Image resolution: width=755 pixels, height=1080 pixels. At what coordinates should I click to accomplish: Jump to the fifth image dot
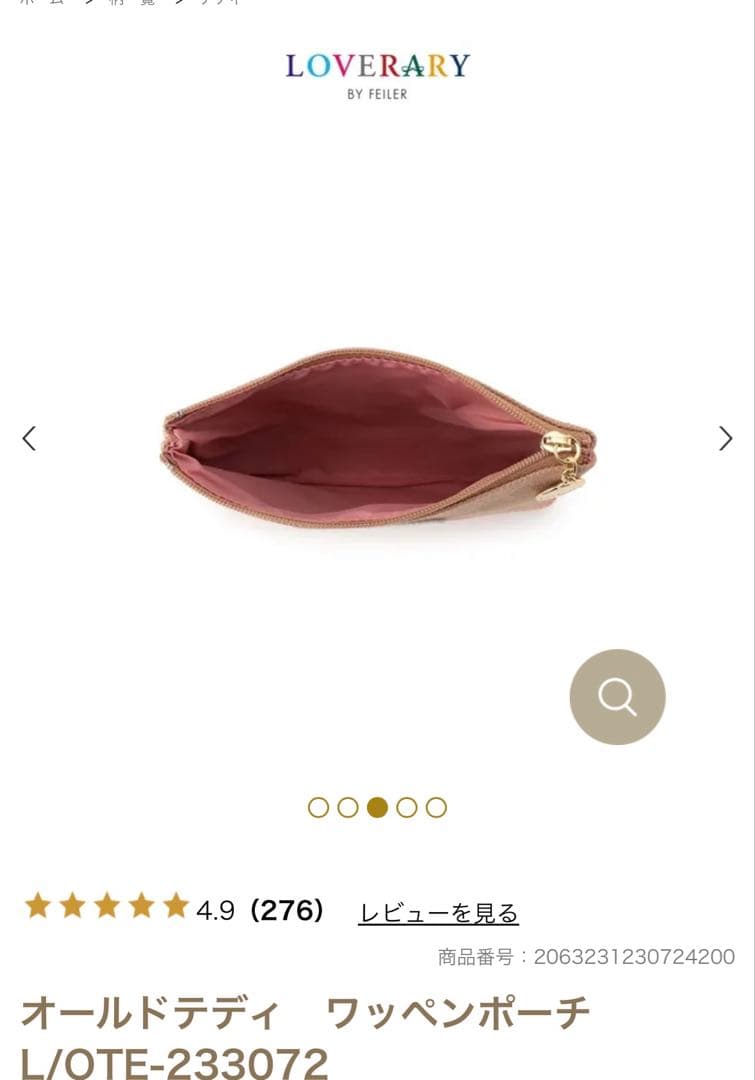(x=436, y=807)
